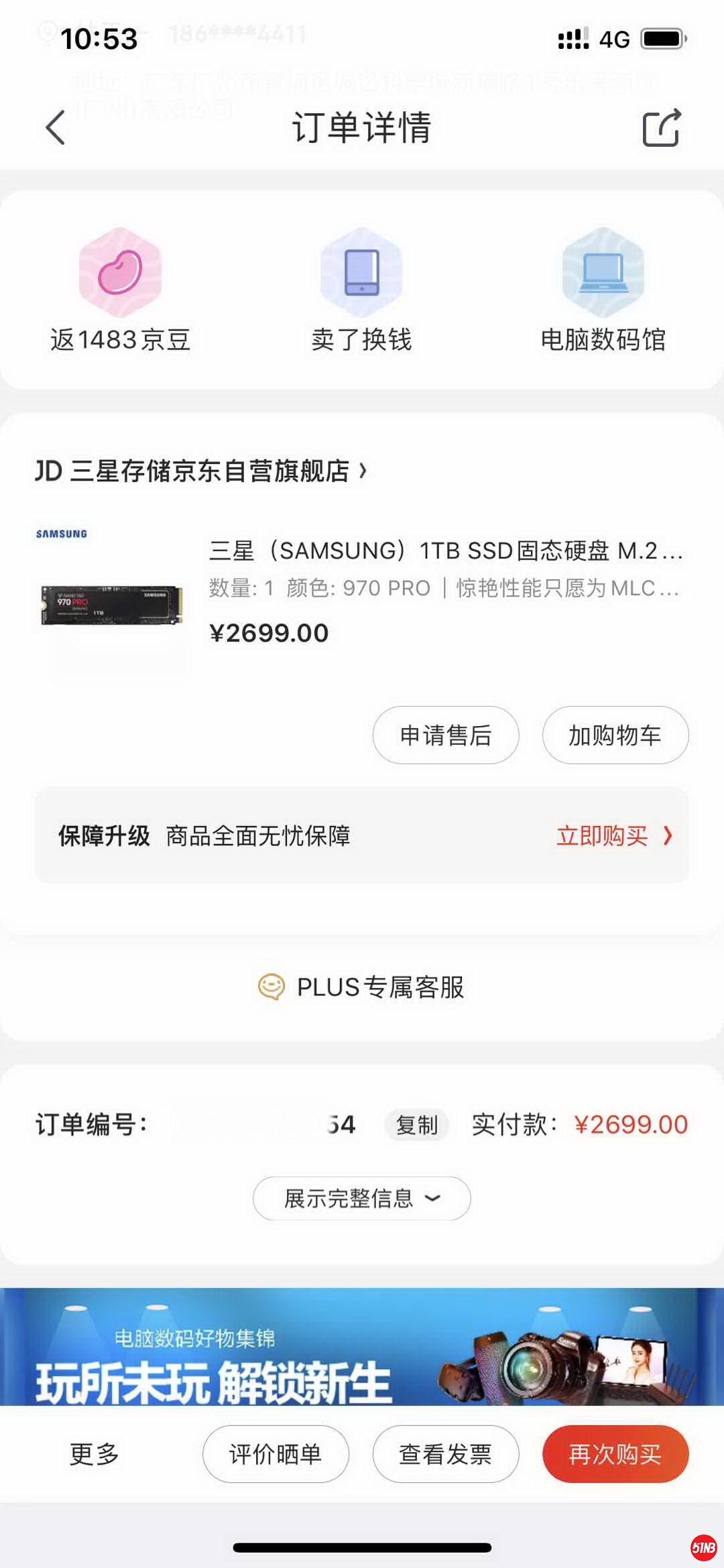
Task: Expand 展示完整信息 to show full order info
Action: (361, 1198)
